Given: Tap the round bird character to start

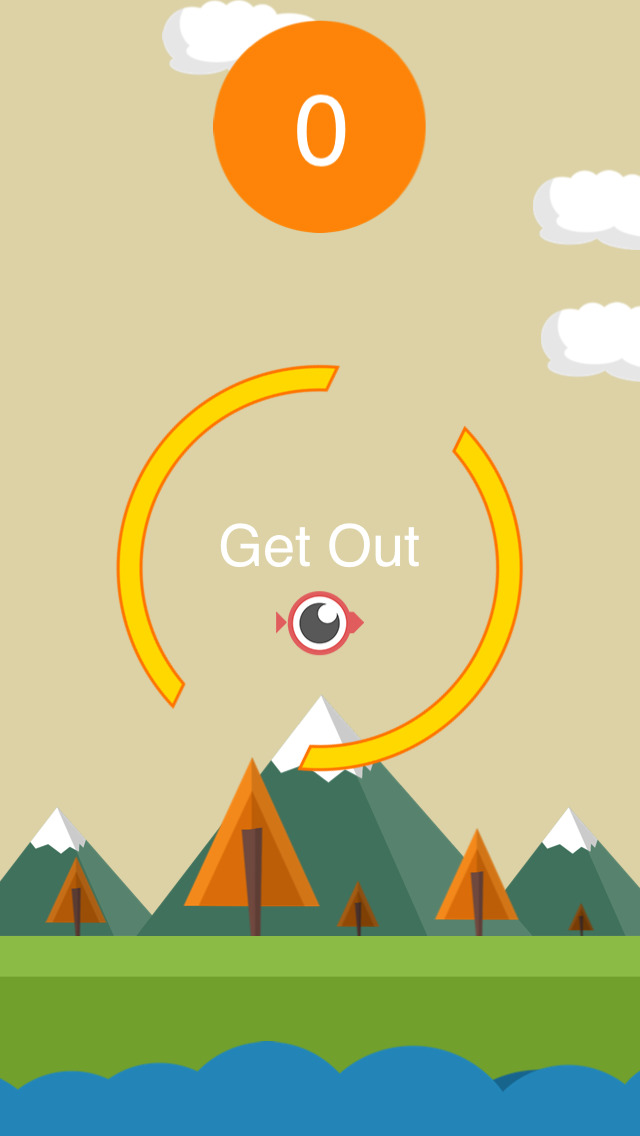Looking at the screenshot, I should 320,623.
